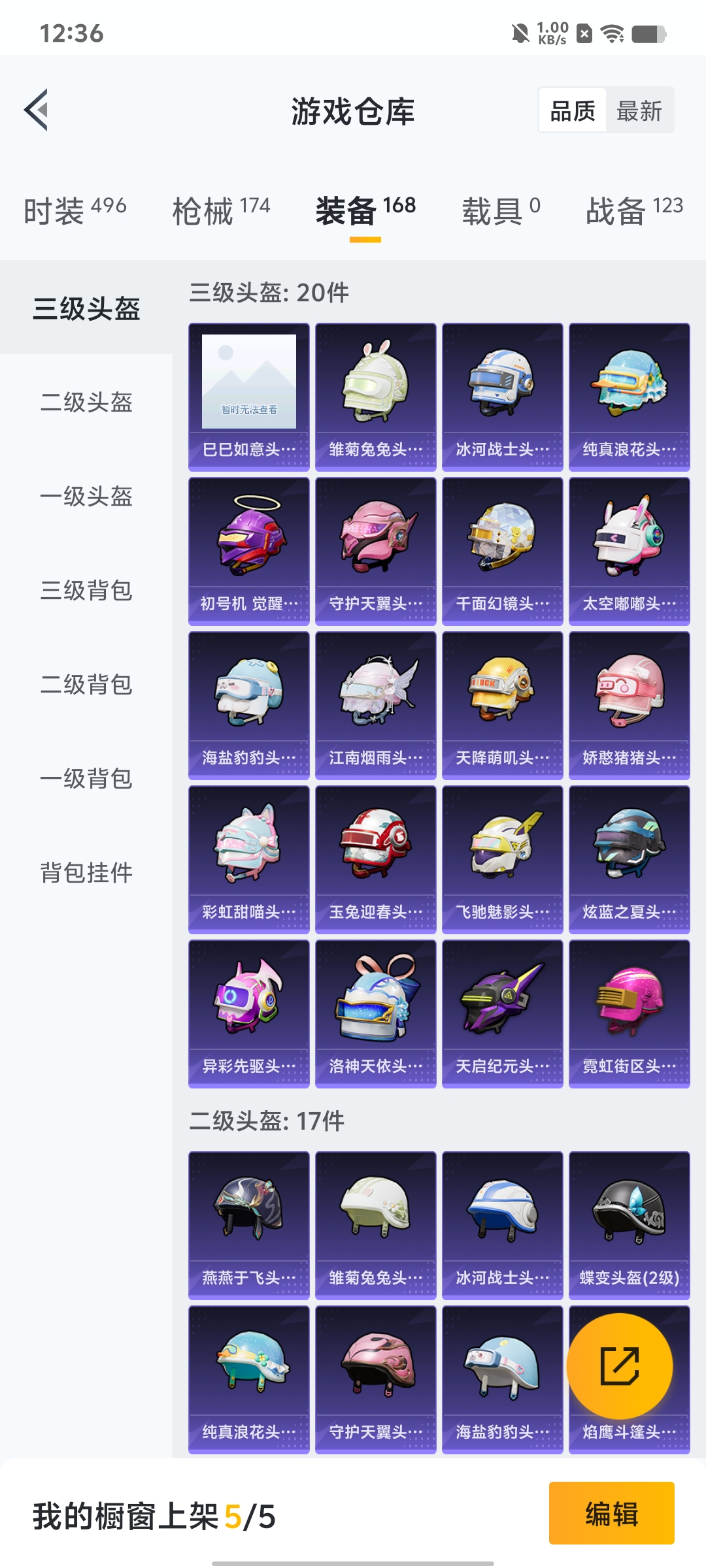Screen dimensions: 706x1568
Task: Switch to the 枪械 tab
Action: [x=221, y=210]
